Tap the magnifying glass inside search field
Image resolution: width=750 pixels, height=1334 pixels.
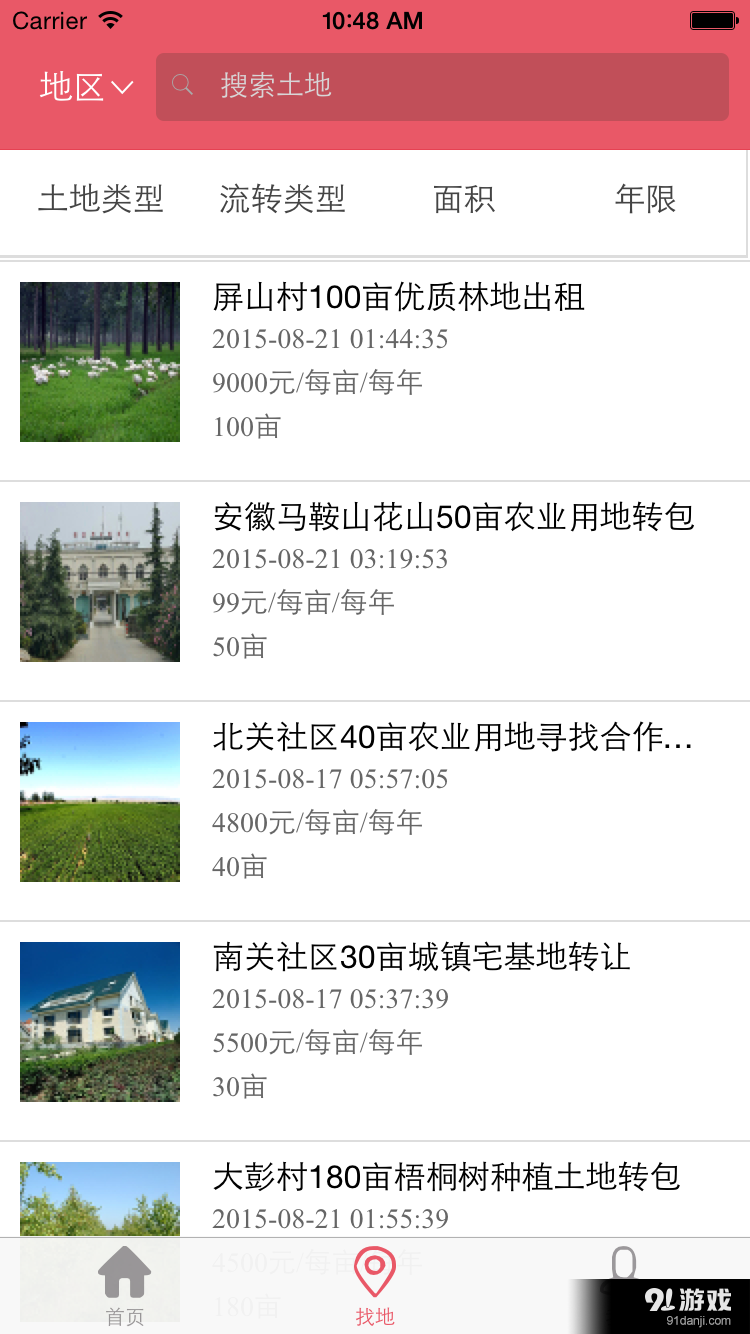(183, 86)
